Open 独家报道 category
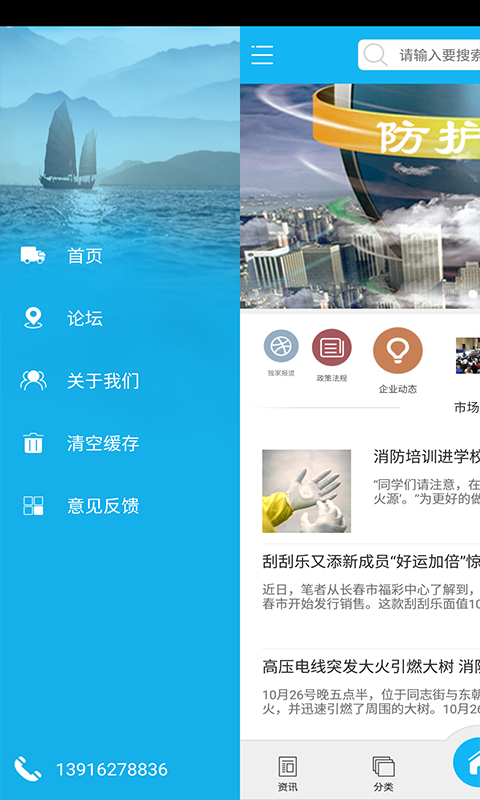This screenshot has width=480, height=800. point(281,353)
